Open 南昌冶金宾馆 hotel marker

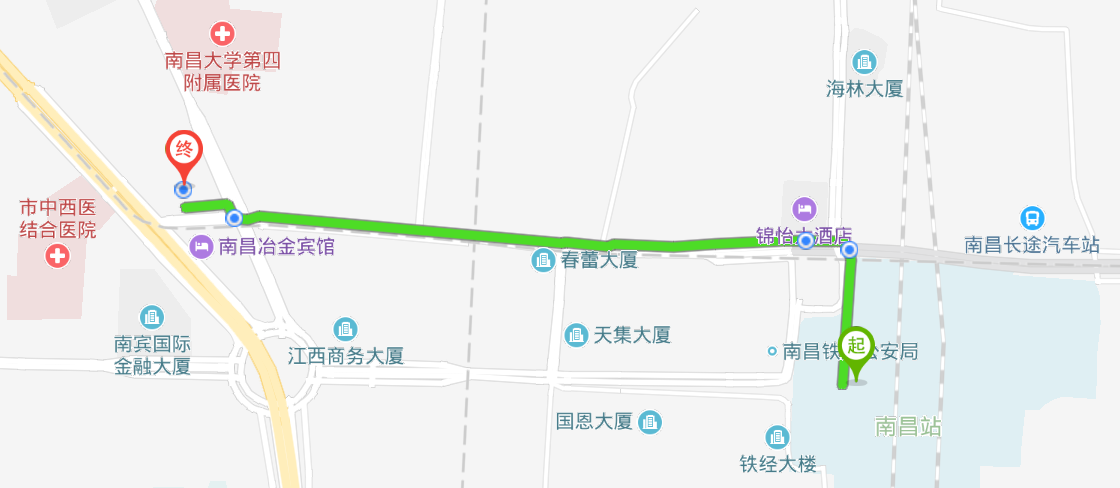coord(201,246)
